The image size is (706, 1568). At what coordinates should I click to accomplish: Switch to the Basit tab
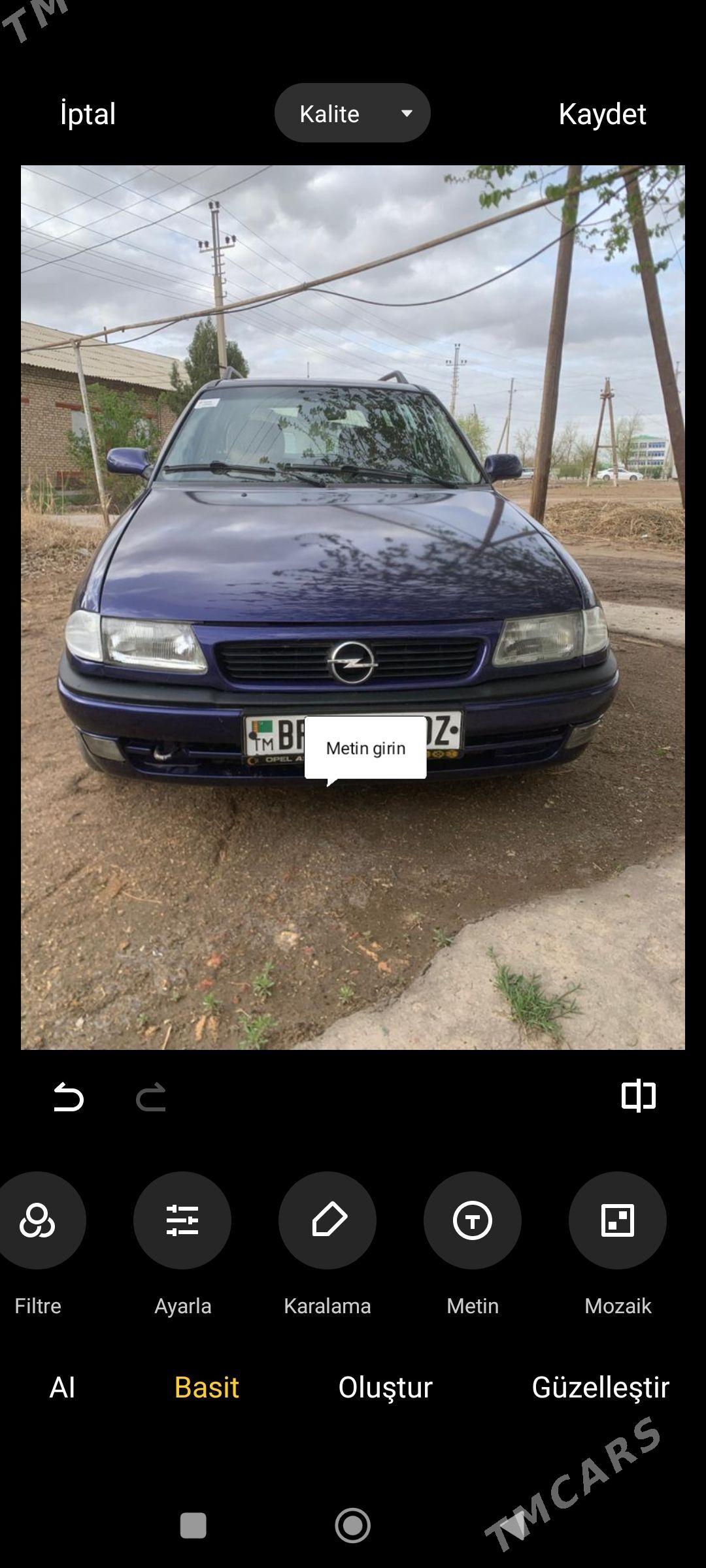[x=207, y=1387]
